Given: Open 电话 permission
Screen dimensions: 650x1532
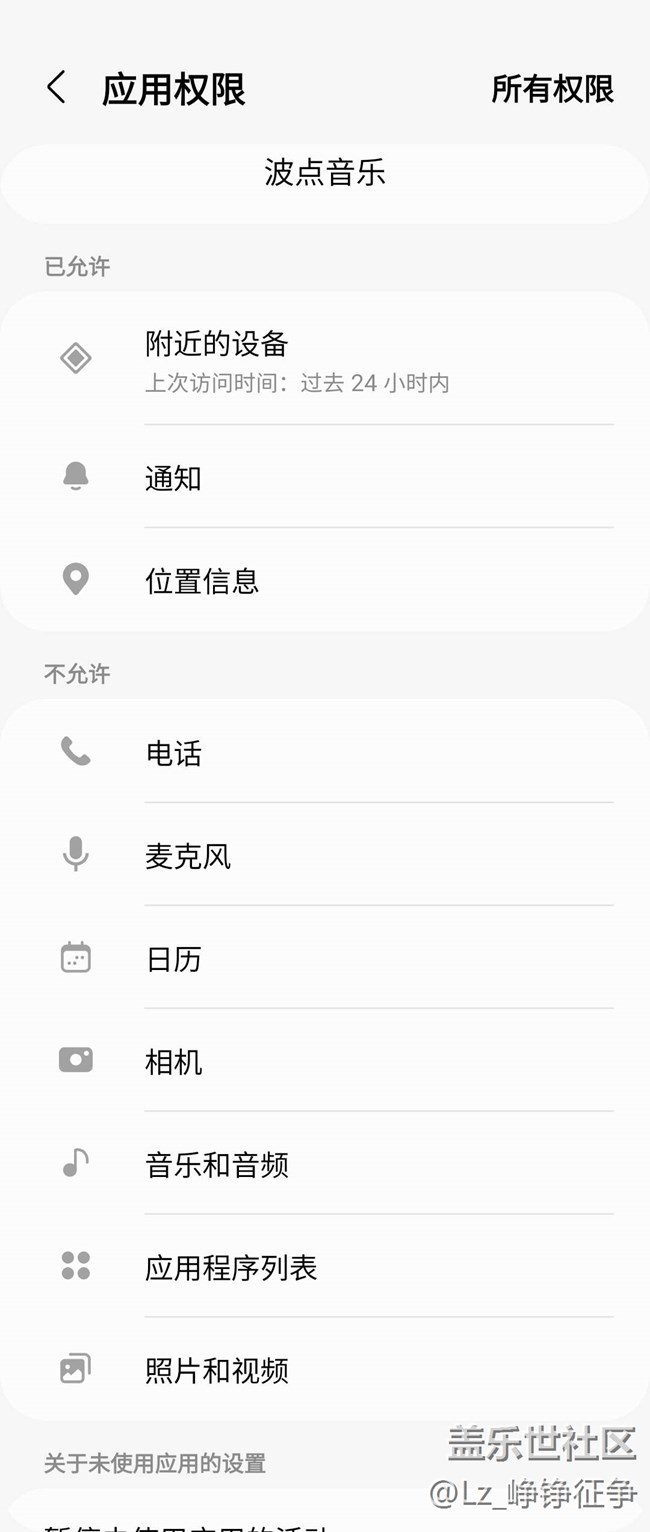Looking at the screenshot, I should click(325, 753).
